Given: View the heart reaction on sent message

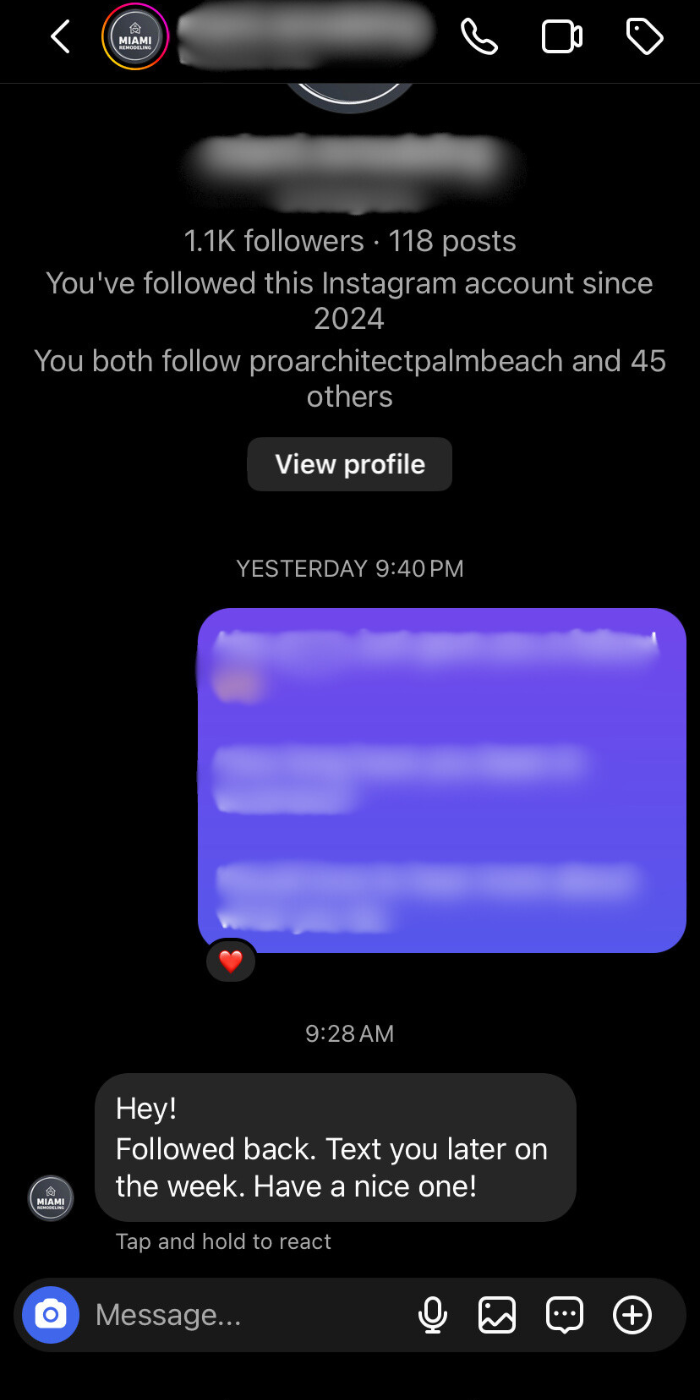Looking at the screenshot, I should tap(231, 961).
